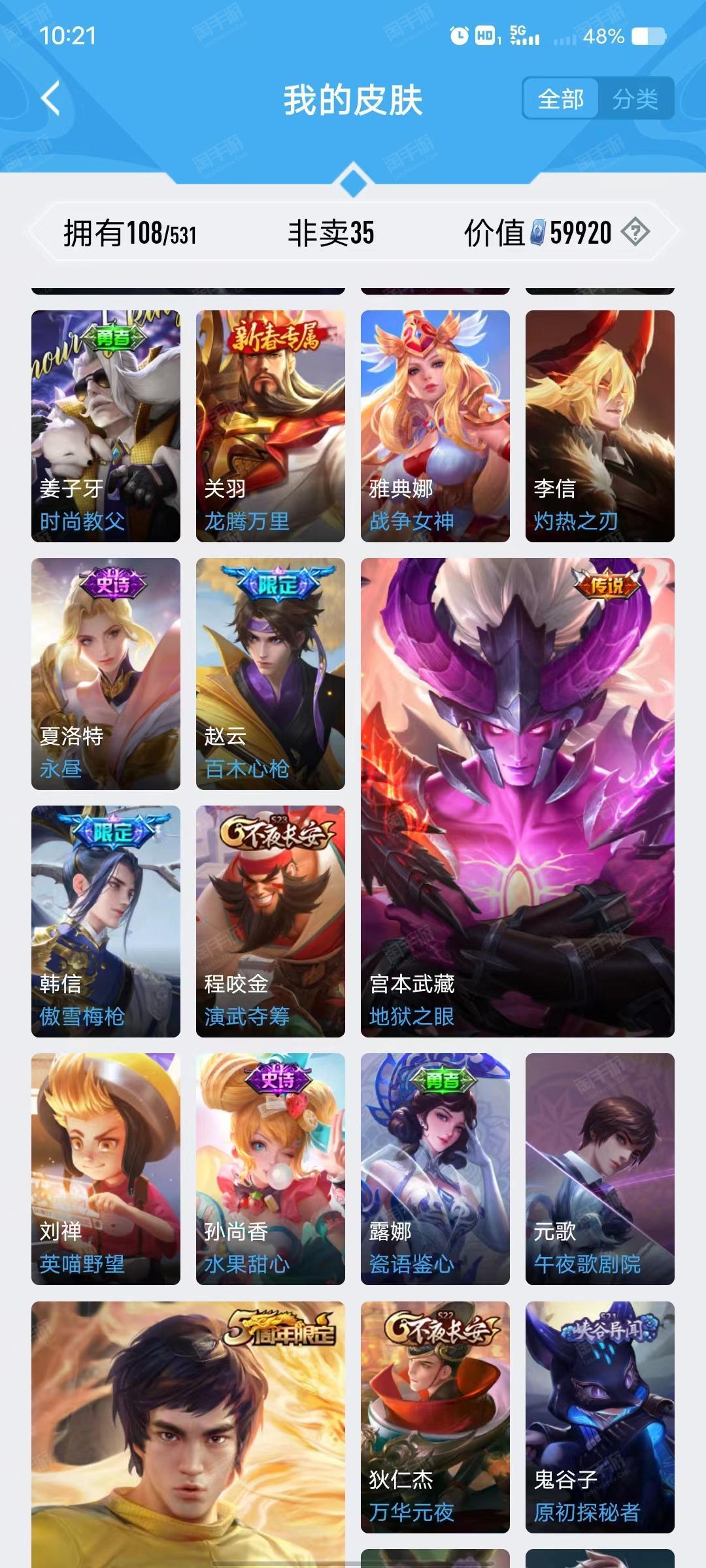706x1568 pixels.
Task: View 赵云 百木心枪 limited skin
Action: click(271, 674)
